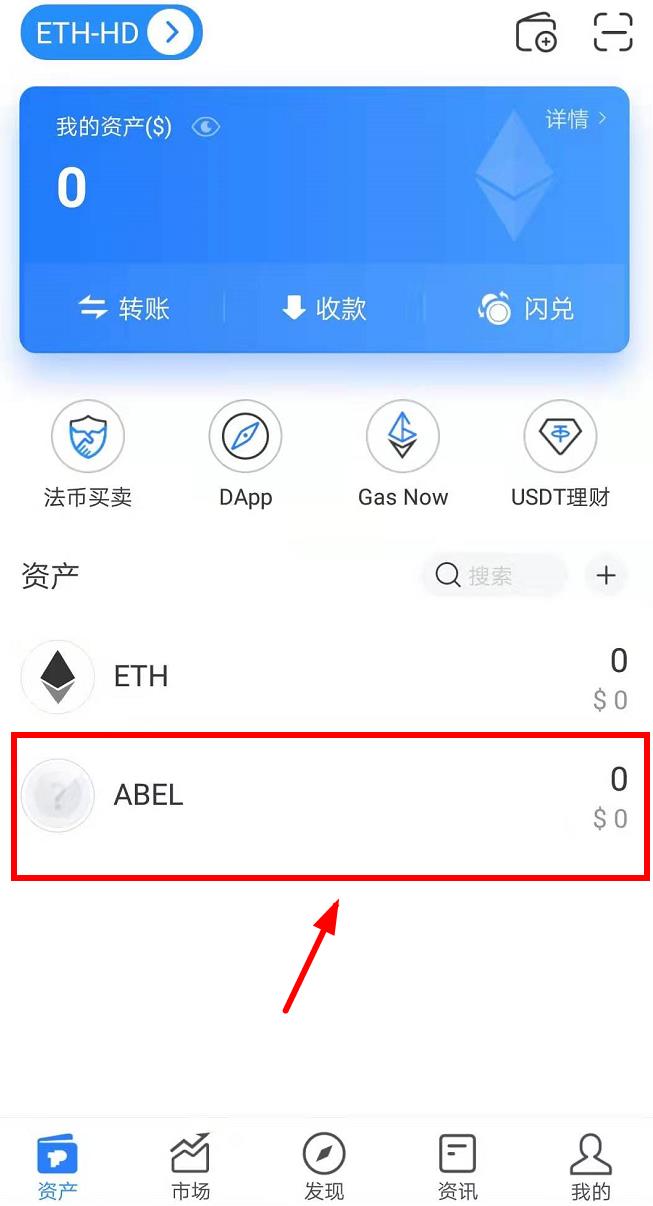Switch to the 资讯 tab
The height and width of the screenshot is (1206, 653).
(x=457, y=1165)
